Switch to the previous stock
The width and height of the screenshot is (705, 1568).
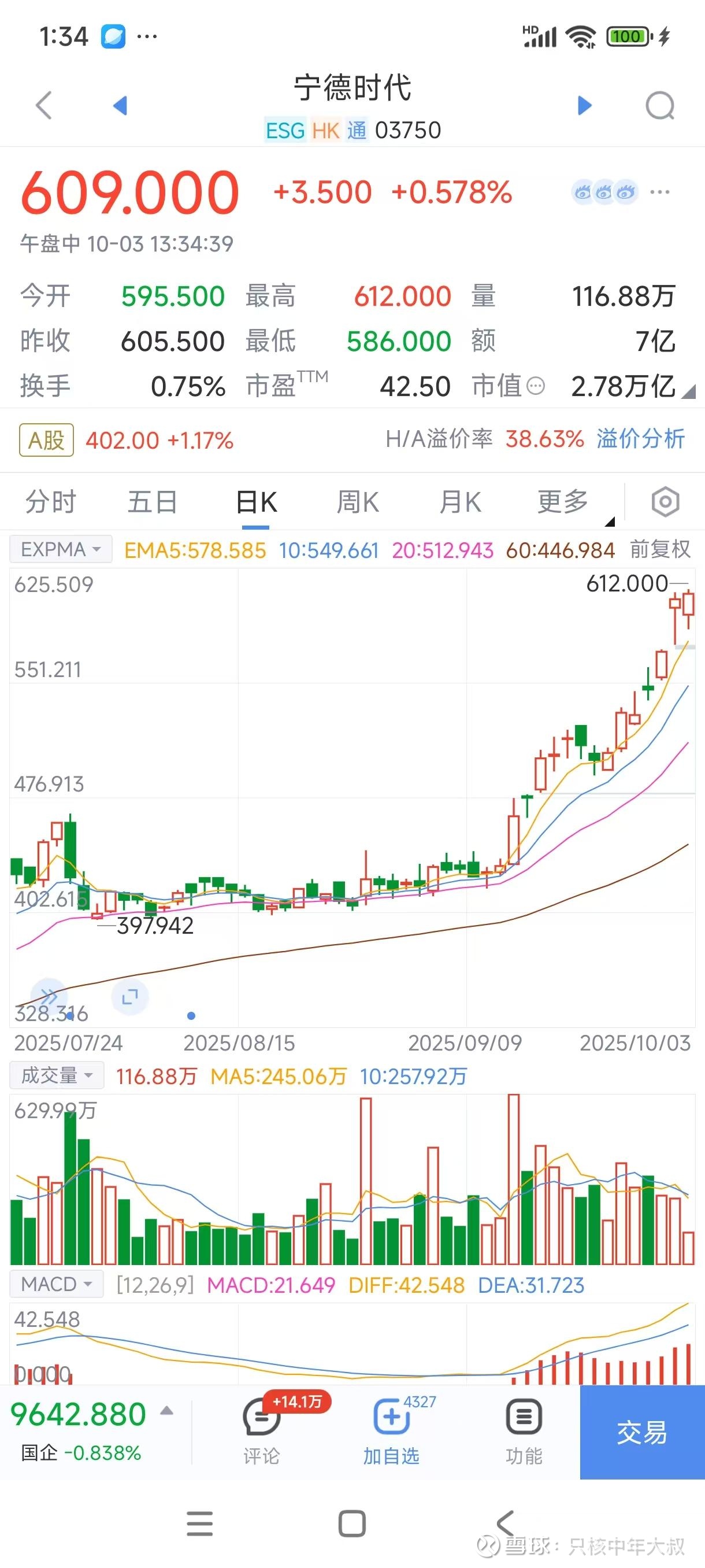point(120,105)
